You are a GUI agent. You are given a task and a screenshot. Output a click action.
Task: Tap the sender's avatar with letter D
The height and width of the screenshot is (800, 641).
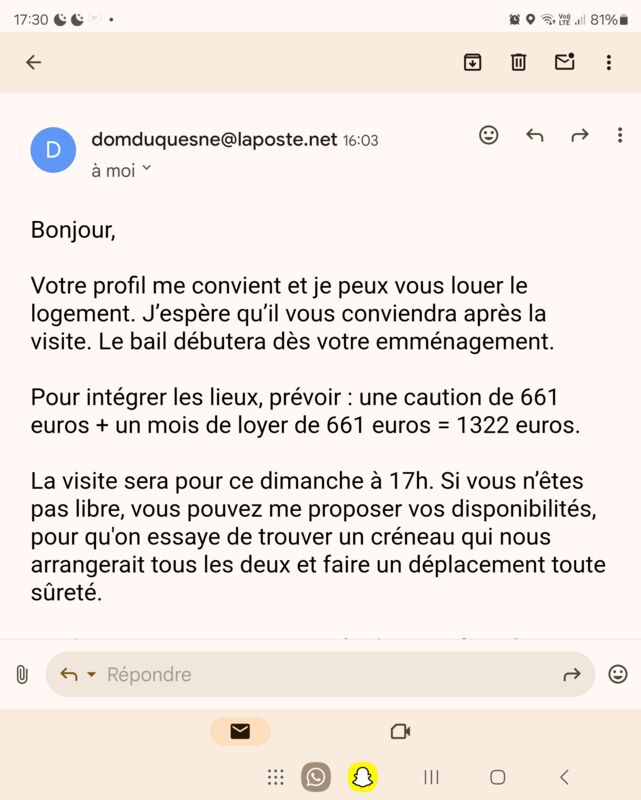pyautogui.click(x=53, y=150)
